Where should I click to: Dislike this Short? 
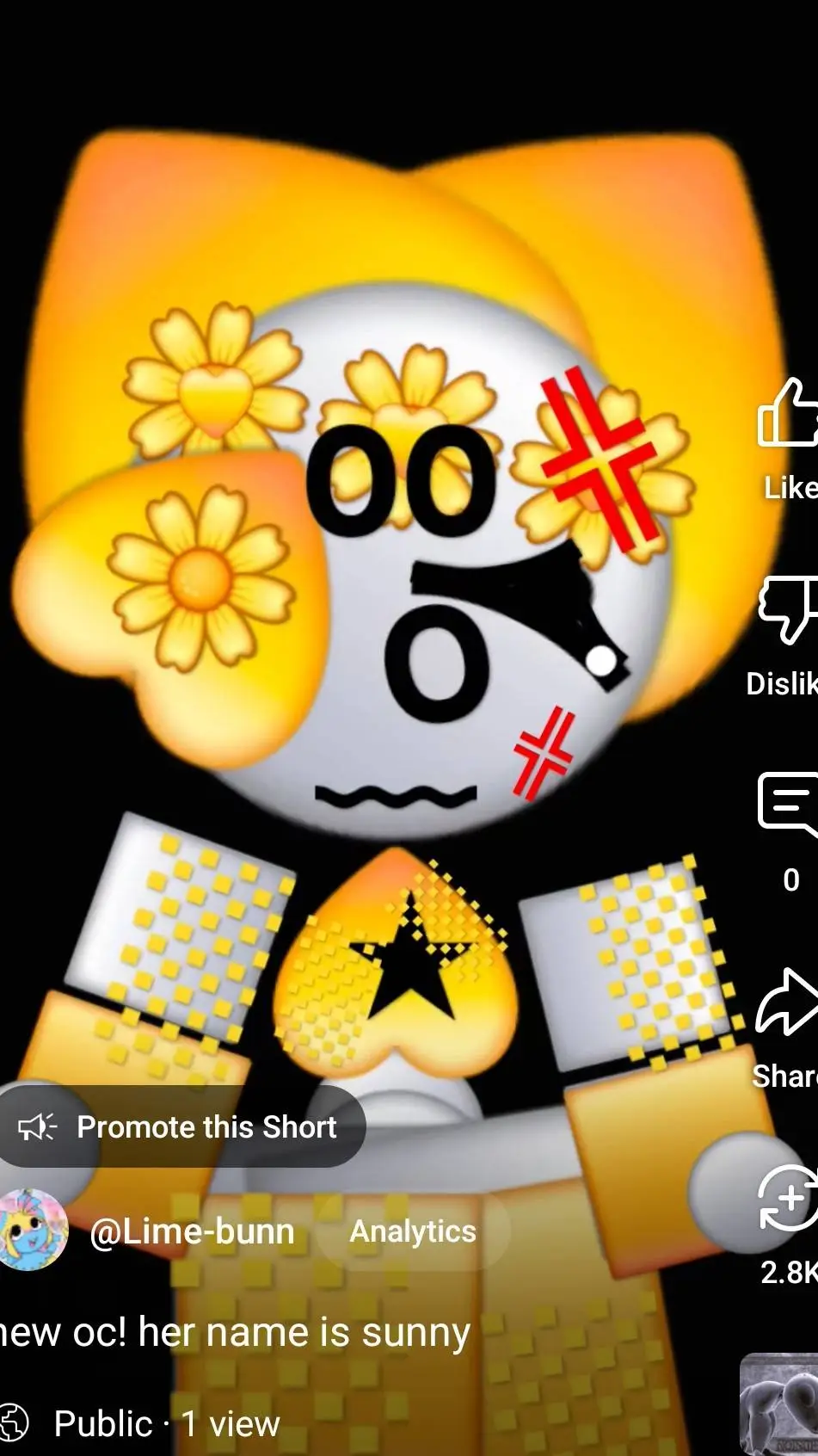click(788, 609)
